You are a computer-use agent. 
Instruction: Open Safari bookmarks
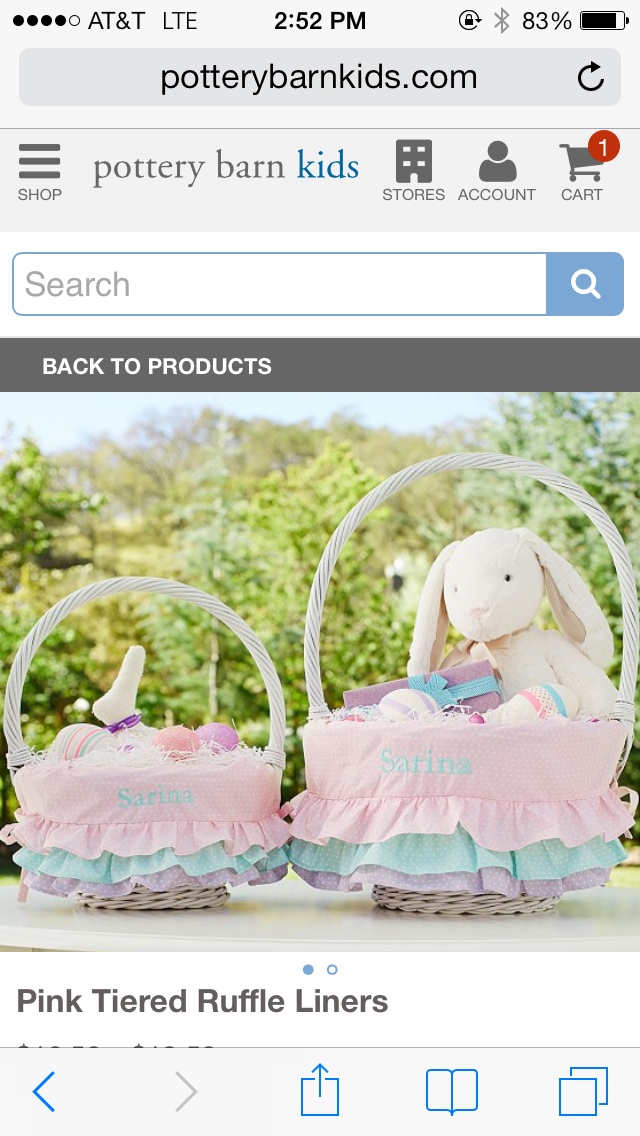point(452,1091)
